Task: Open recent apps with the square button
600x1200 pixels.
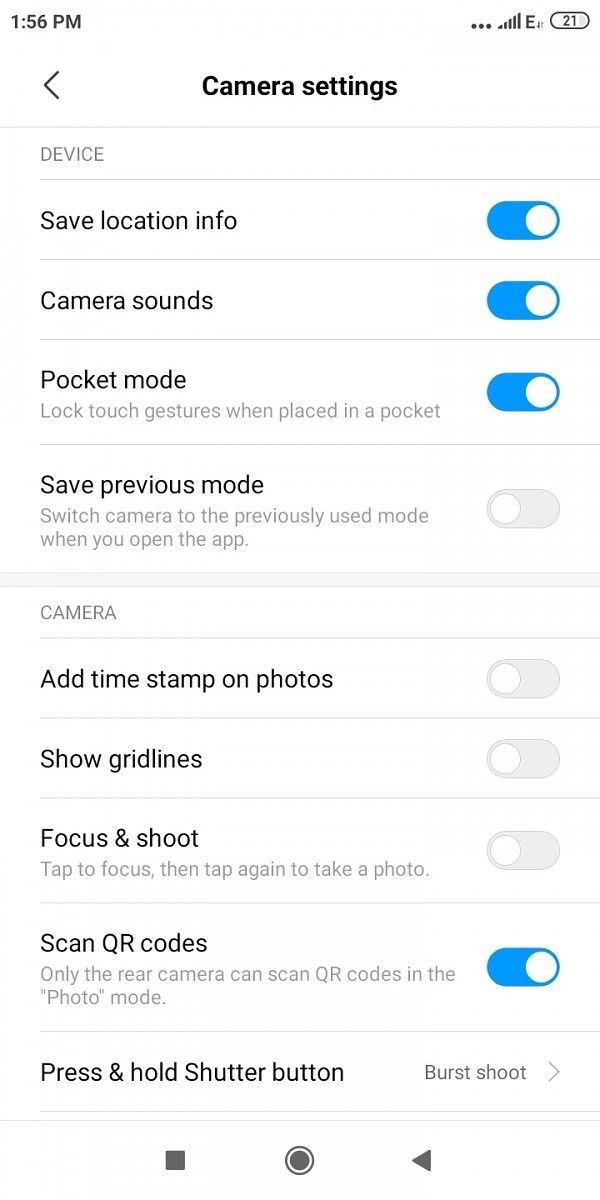Action: coord(175,1160)
